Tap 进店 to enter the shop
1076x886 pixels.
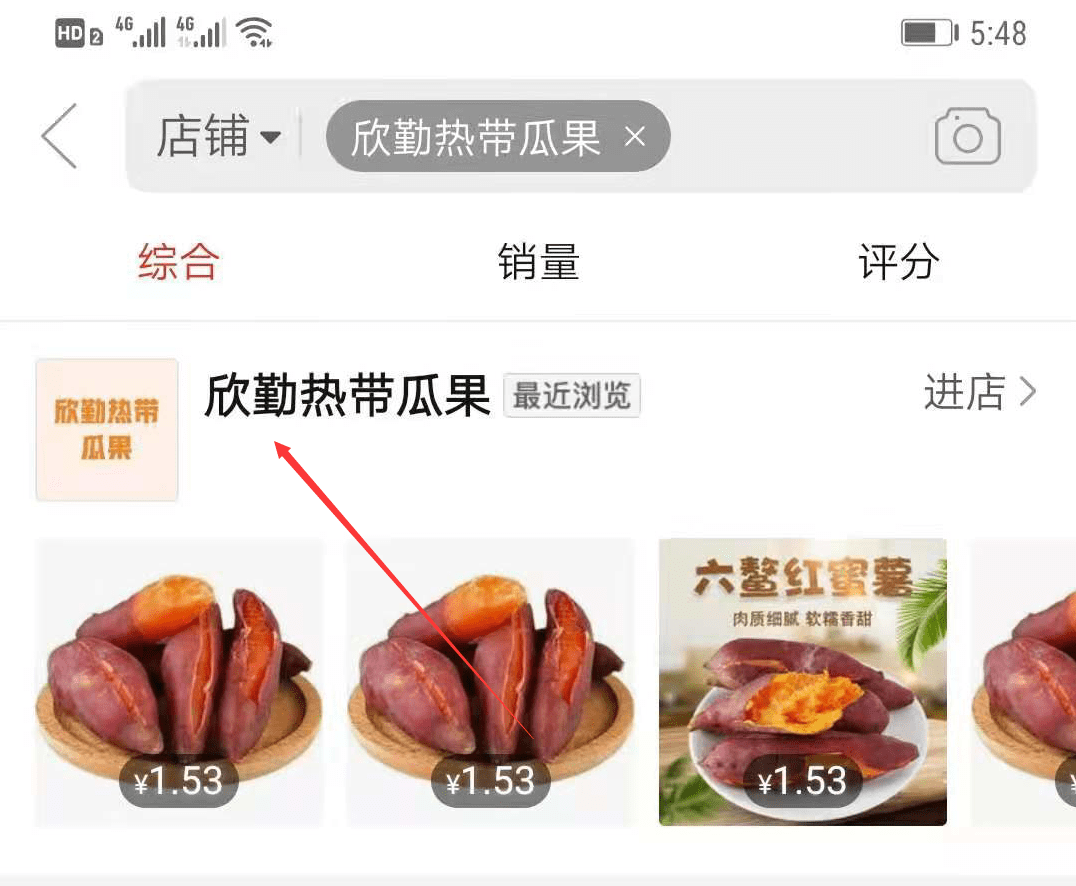coord(979,394)
